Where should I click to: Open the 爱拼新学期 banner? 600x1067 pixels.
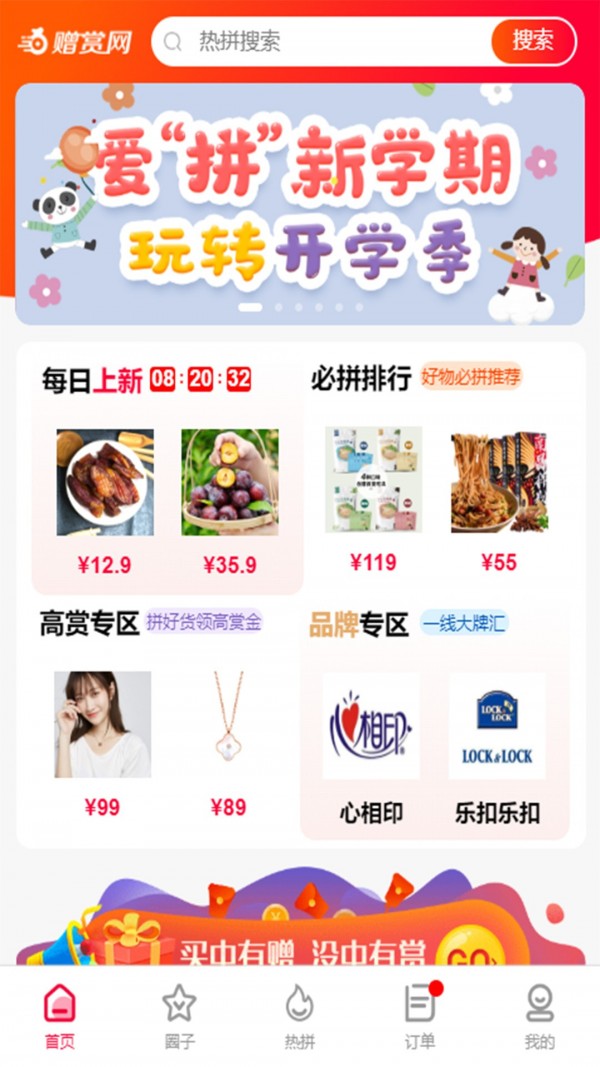(300, 204)
